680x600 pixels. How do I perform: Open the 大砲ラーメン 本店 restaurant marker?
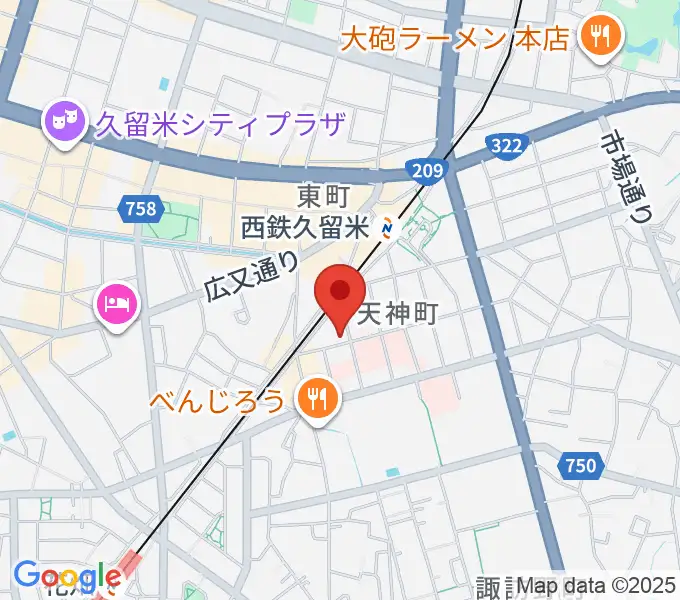[601, 40]
